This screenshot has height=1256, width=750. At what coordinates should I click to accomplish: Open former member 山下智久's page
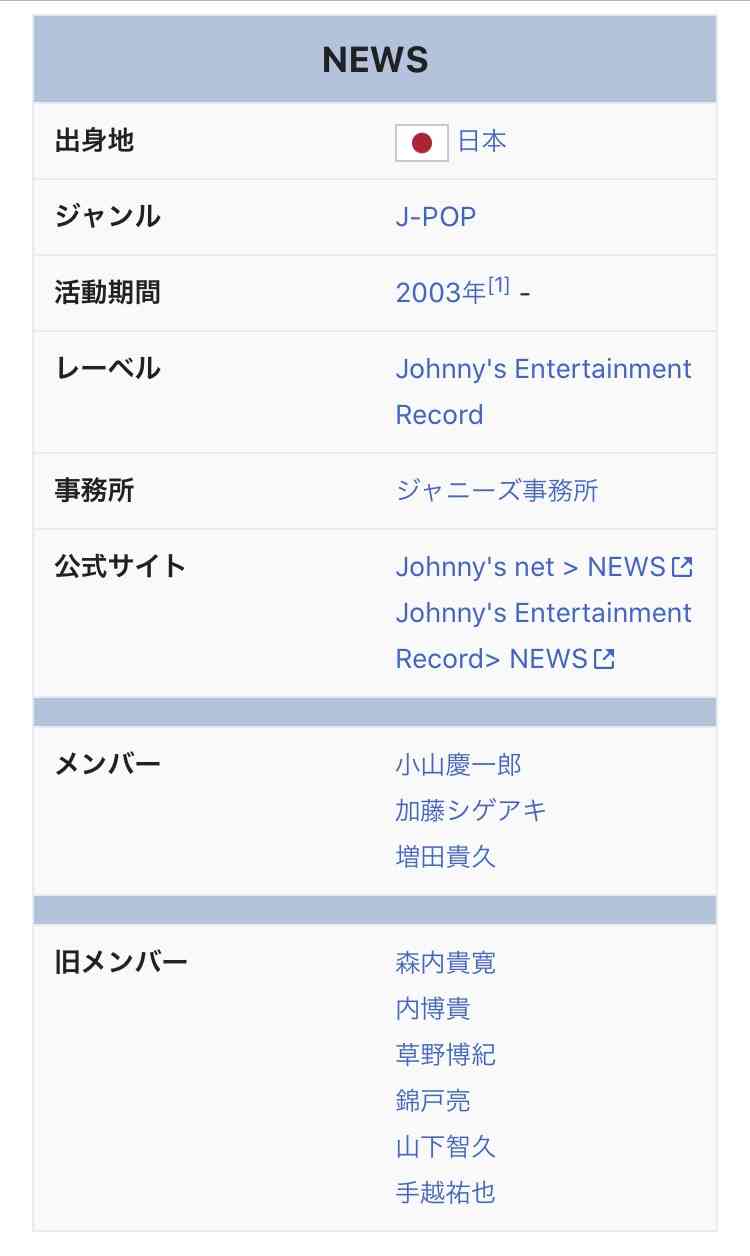click(446, 1147)
